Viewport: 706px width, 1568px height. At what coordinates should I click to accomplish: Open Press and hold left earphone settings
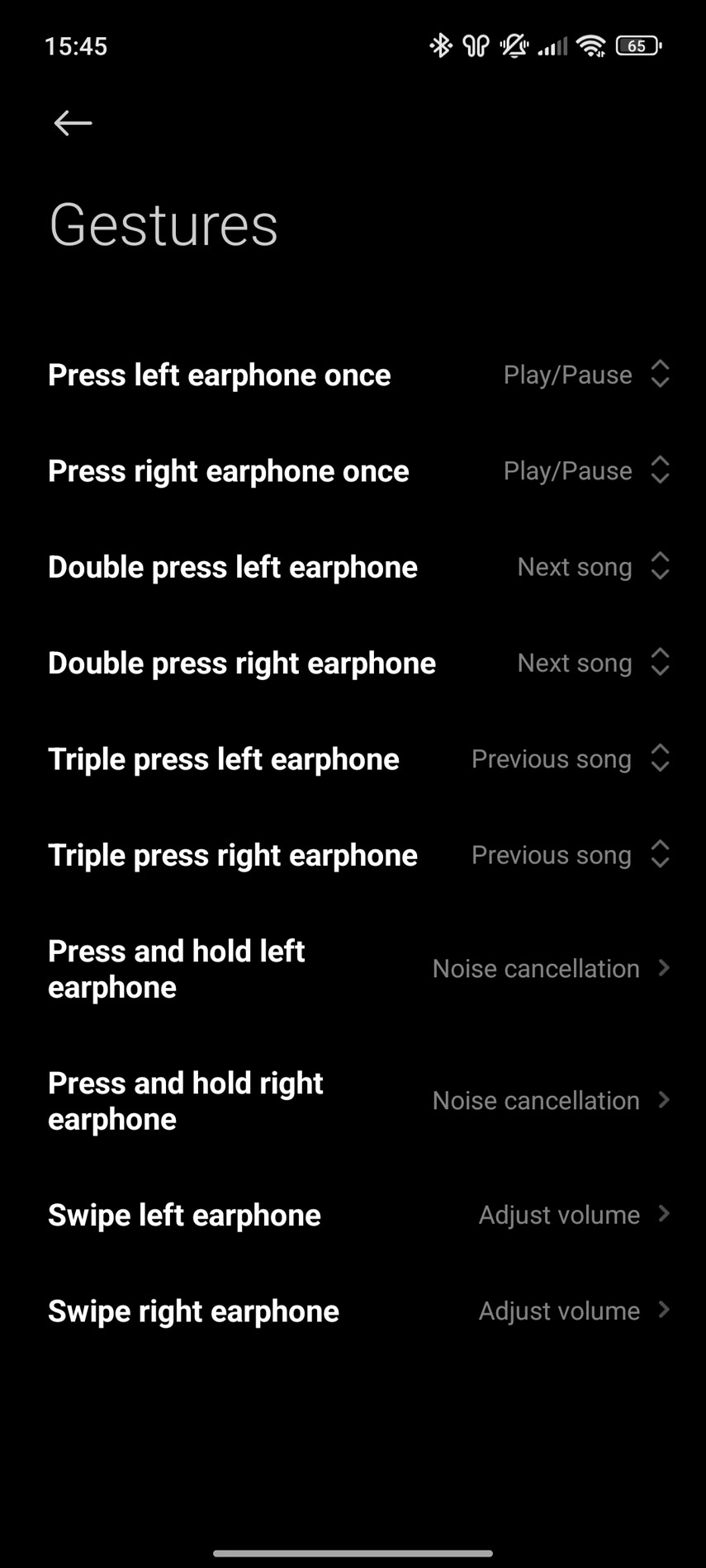tap(353, 969)
